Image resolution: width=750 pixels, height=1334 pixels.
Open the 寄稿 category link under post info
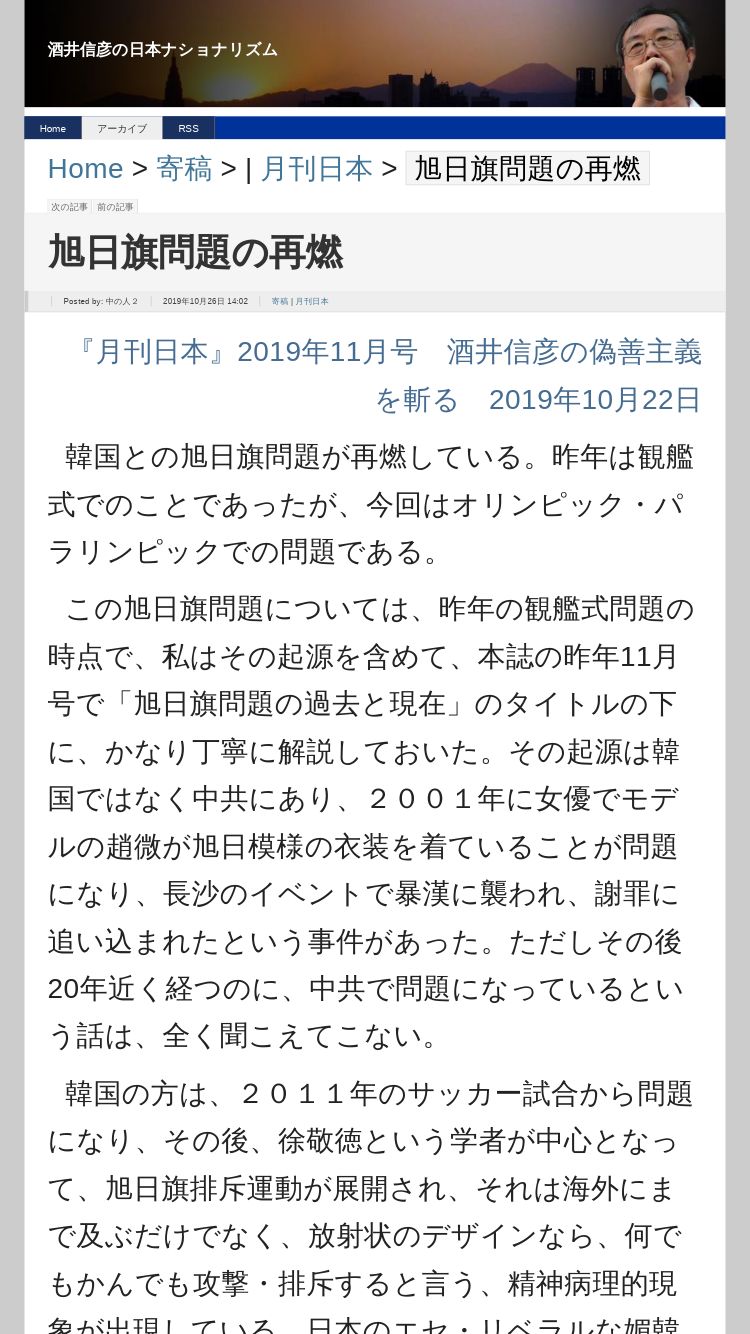(279, 301)
